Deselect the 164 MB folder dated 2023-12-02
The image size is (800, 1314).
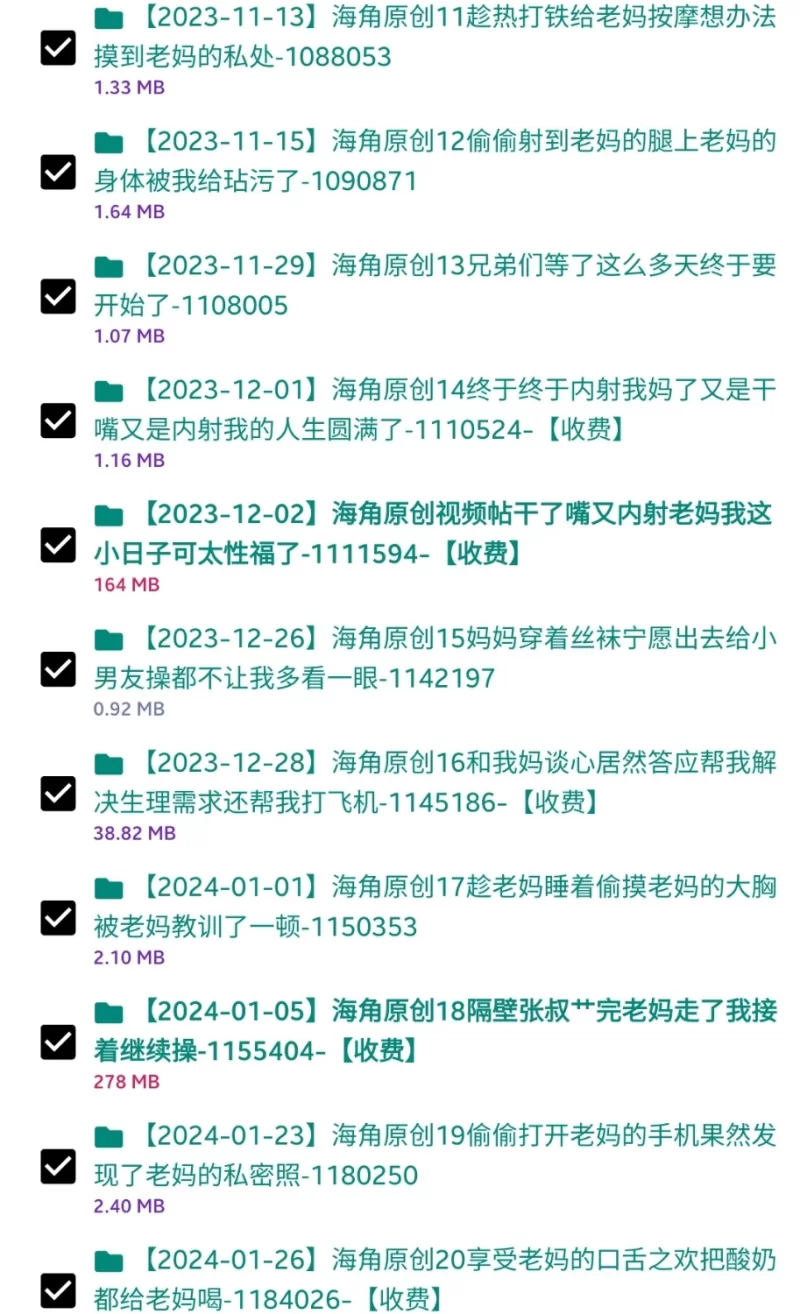pos(58,544)
